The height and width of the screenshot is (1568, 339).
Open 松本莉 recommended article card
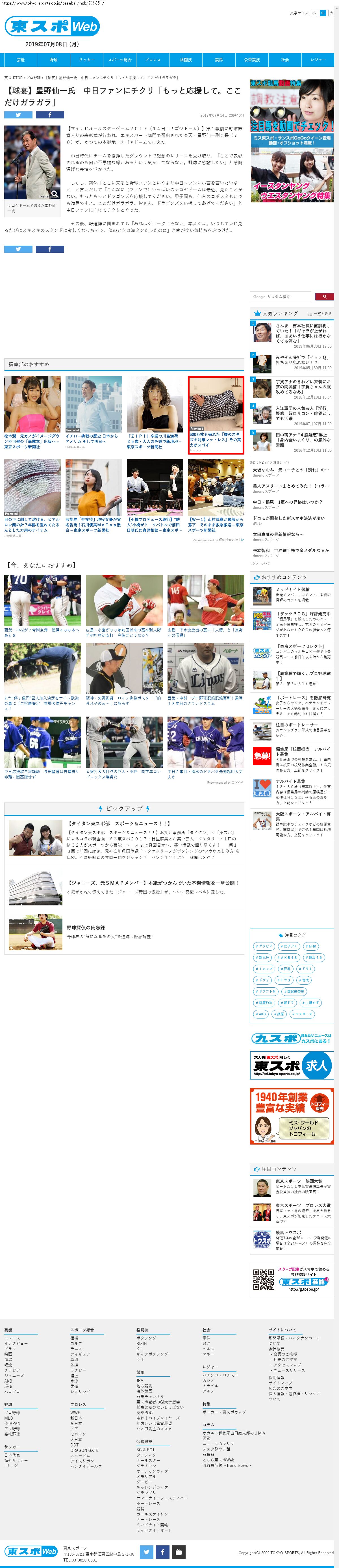click(x=32, y=441)
